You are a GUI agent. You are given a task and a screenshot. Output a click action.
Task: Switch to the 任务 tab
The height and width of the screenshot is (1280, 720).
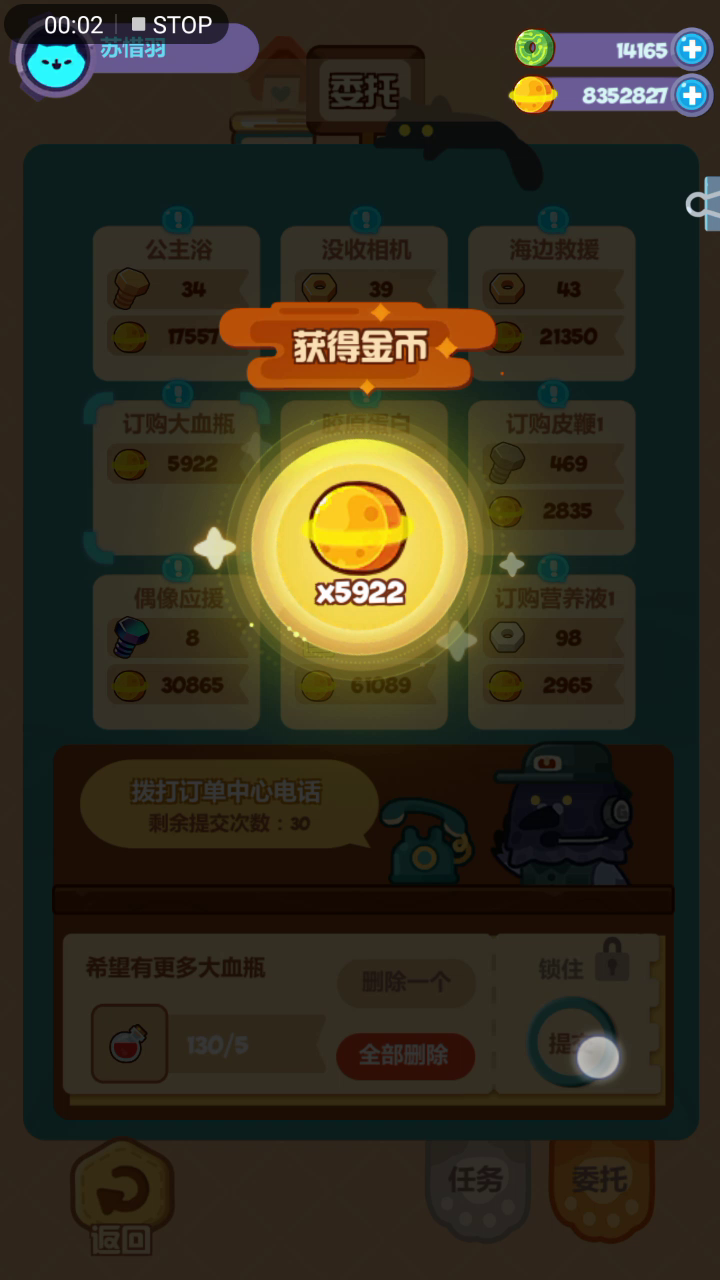click(477, 1182)
